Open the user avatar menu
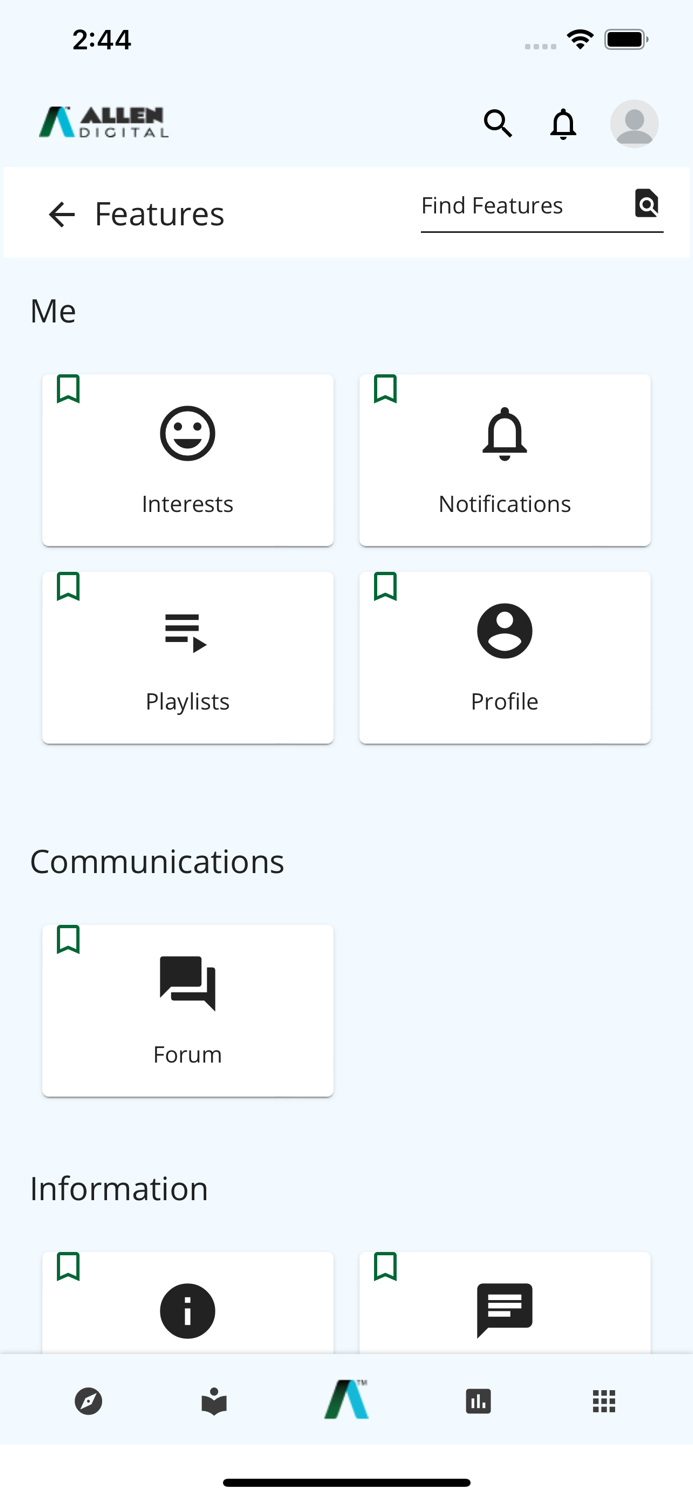Viewport: 693px width, 1500px height. pos(634,124)
